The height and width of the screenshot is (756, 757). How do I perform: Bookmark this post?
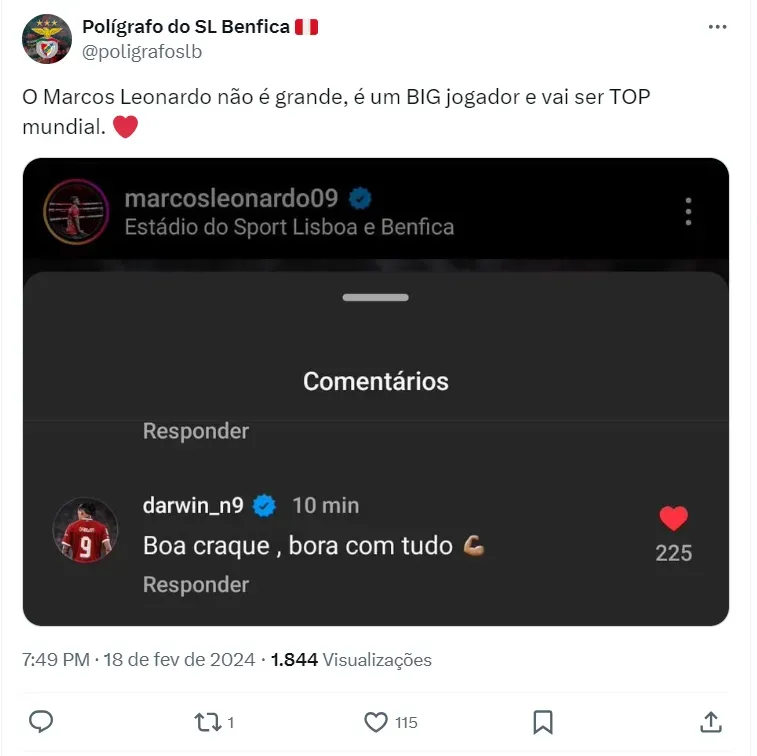[543, 721]
